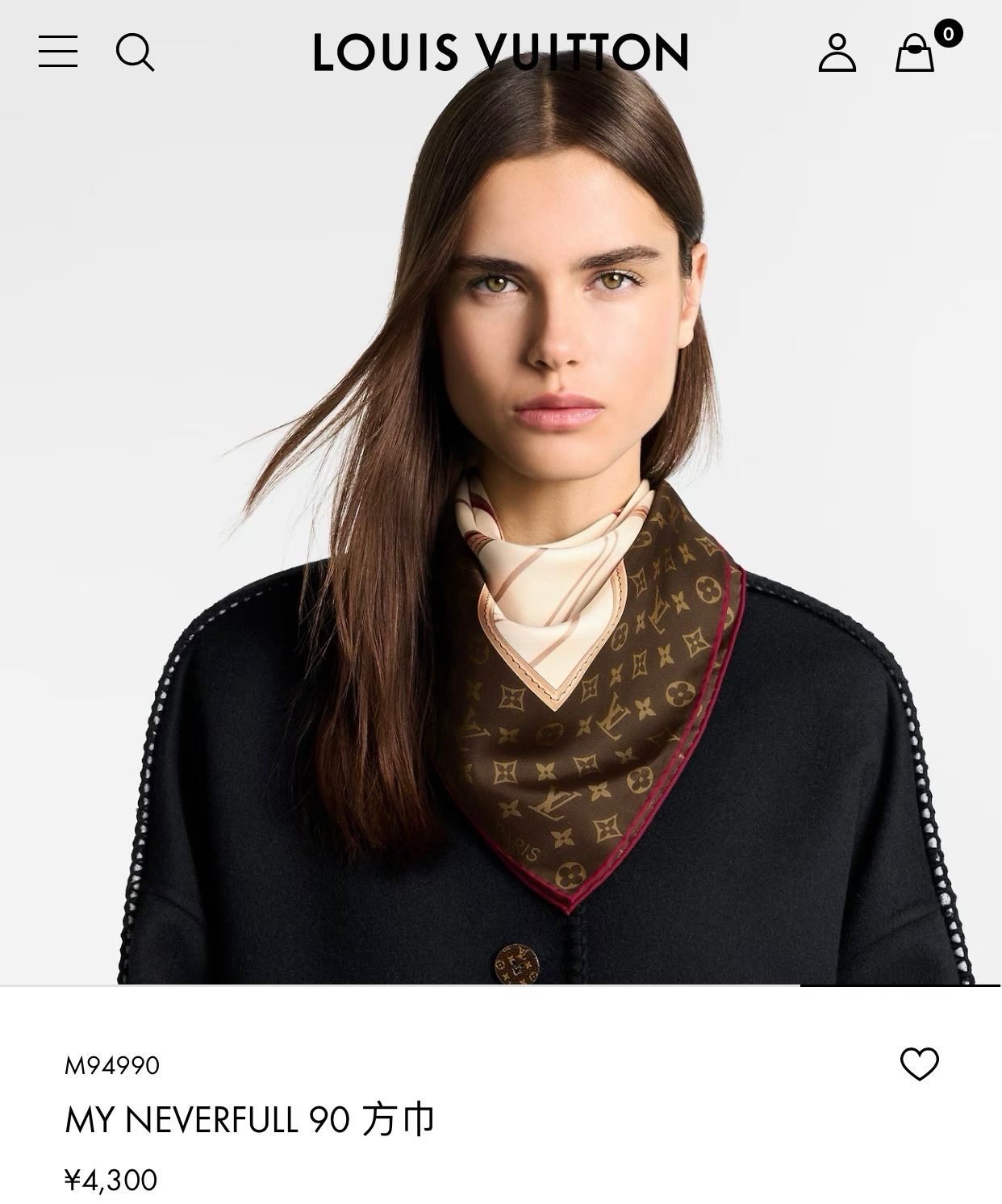Image resolution: width=1002 pixels, height=1204 pixels.
Task: Open the hamburger navigation menu
Action: [58, 52]
